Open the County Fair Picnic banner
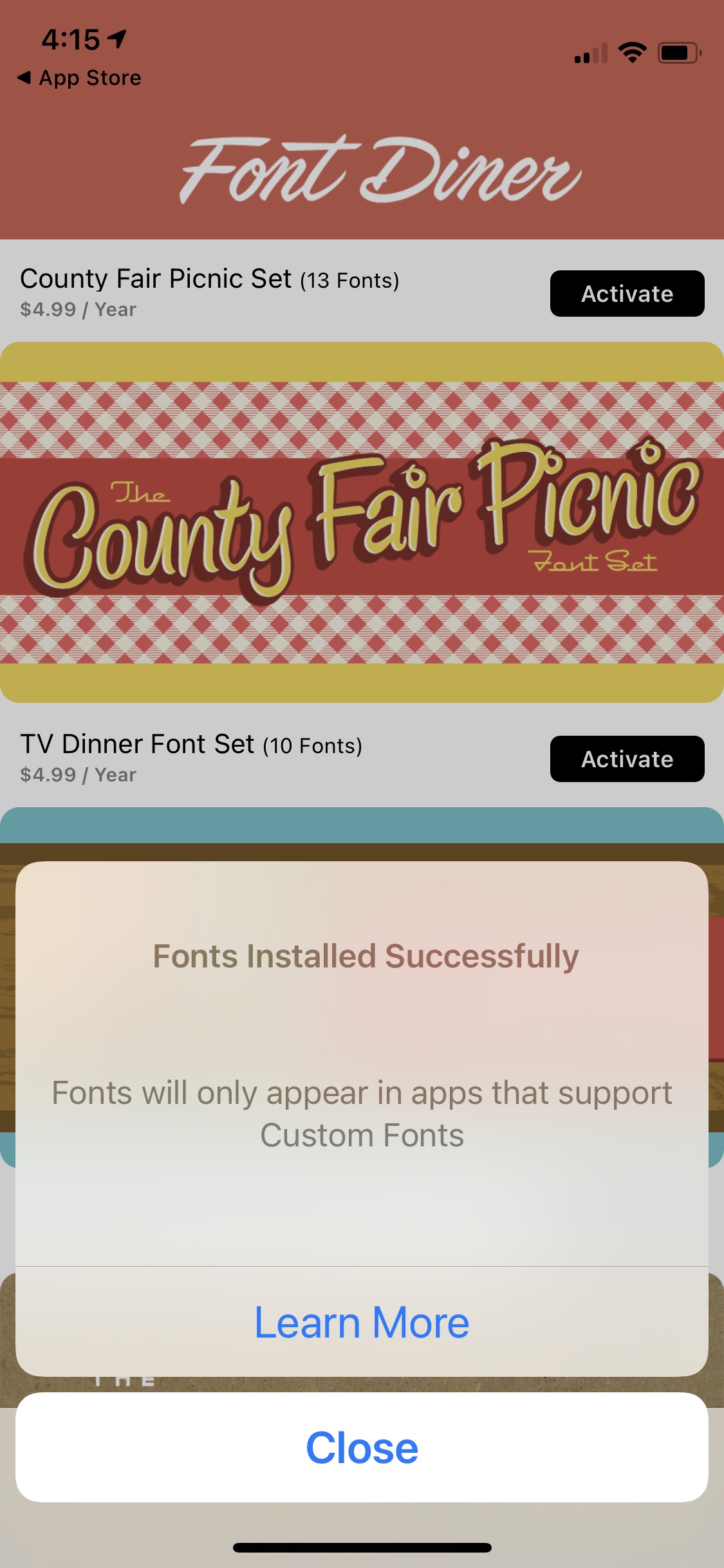The width and height of the screenshot is (724, 1568). tap(362, 522)
